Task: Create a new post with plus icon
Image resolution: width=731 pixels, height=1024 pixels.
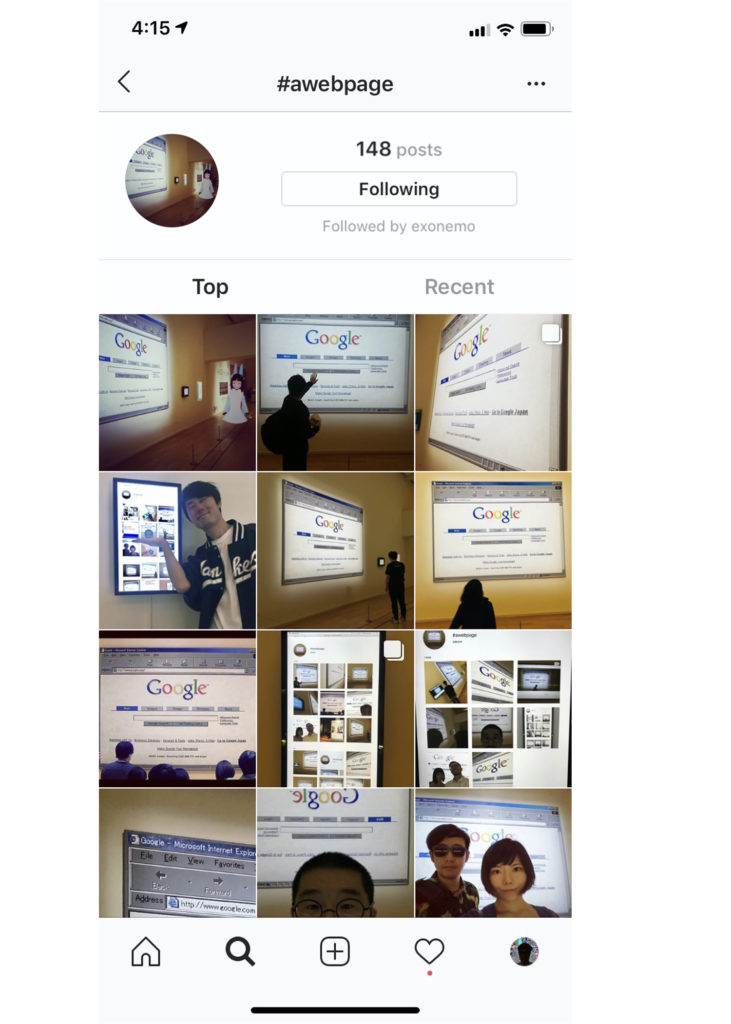Action: tap(335, 952)
